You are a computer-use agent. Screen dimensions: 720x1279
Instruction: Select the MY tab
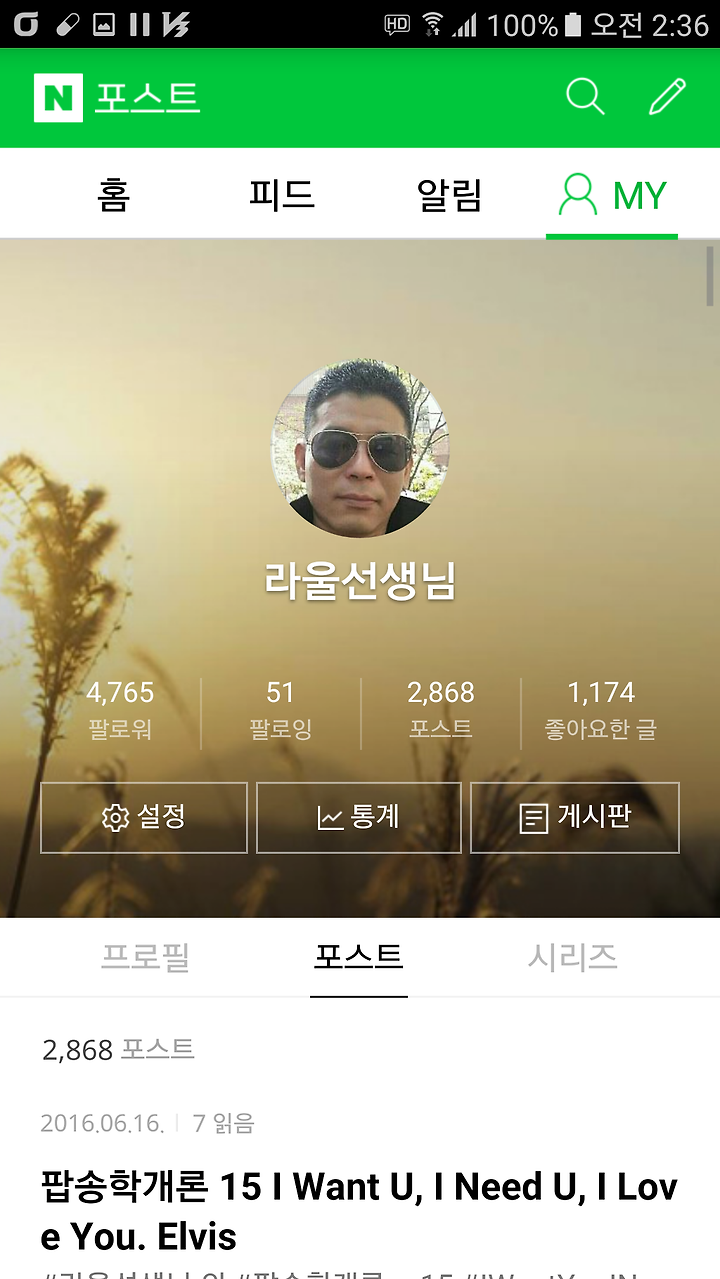click(x=612, y=194)
